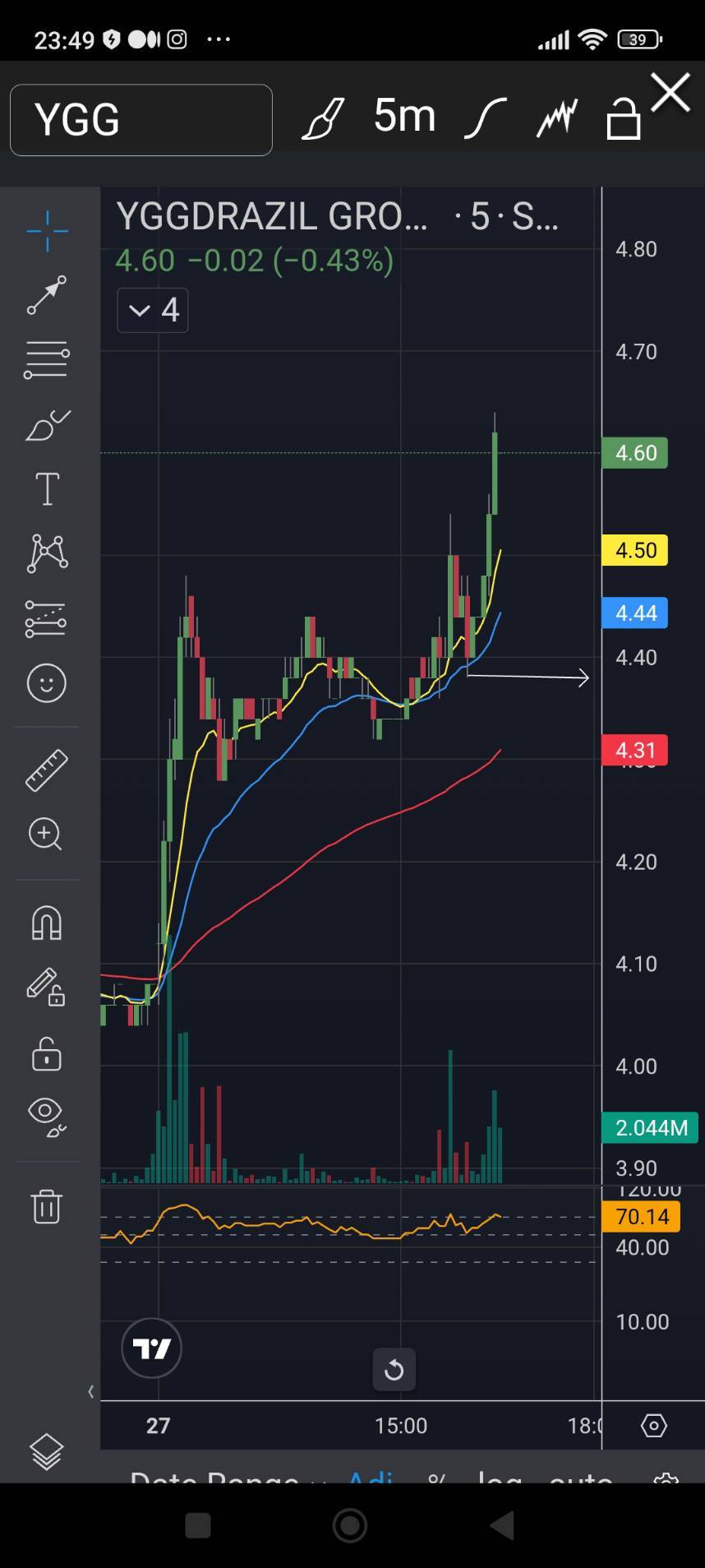Close the chart with the X
705x1568 pixels.
(670, 92)
